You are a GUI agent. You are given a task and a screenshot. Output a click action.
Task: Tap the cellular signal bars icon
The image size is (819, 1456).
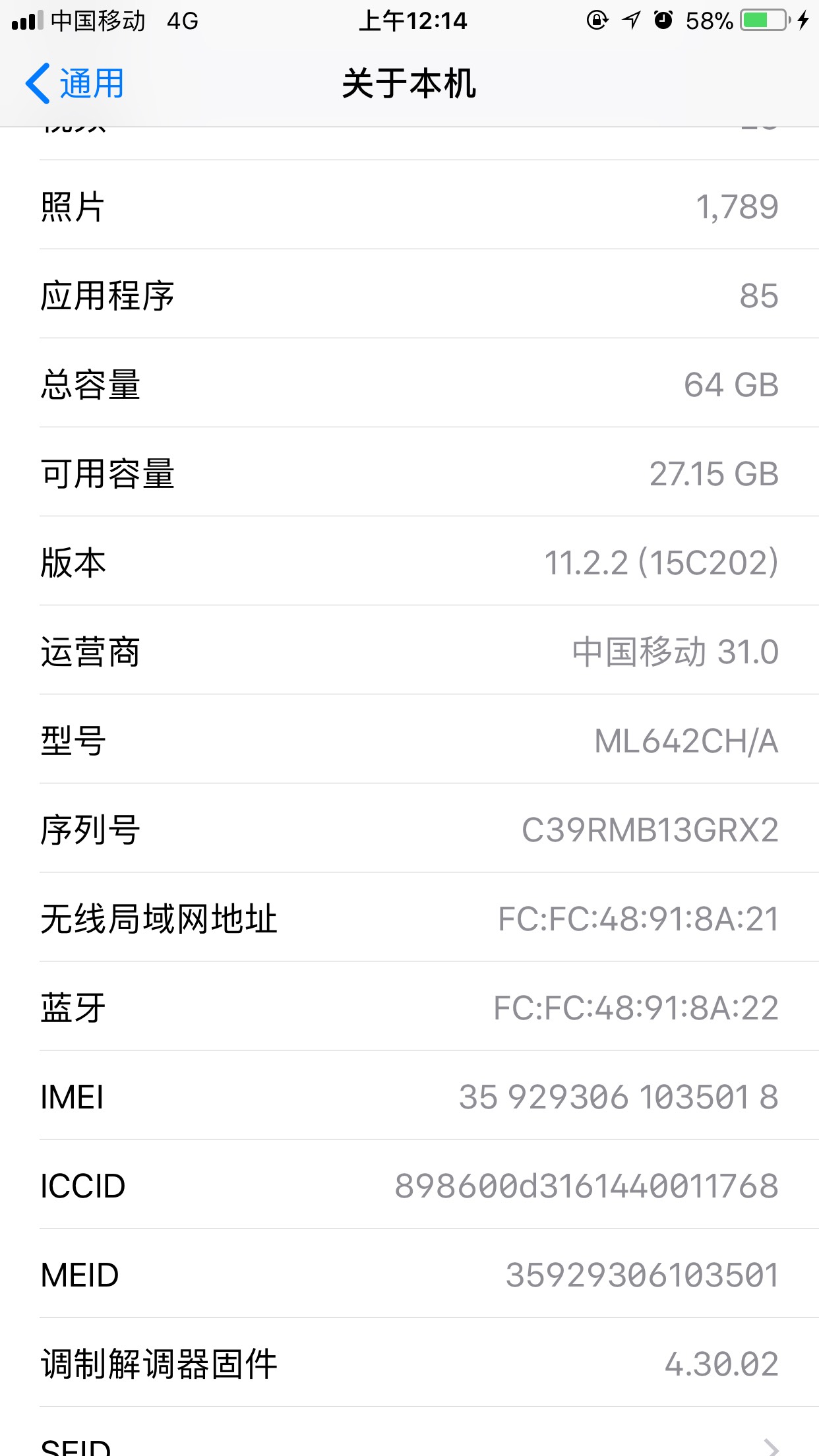[x=26, y=20]
